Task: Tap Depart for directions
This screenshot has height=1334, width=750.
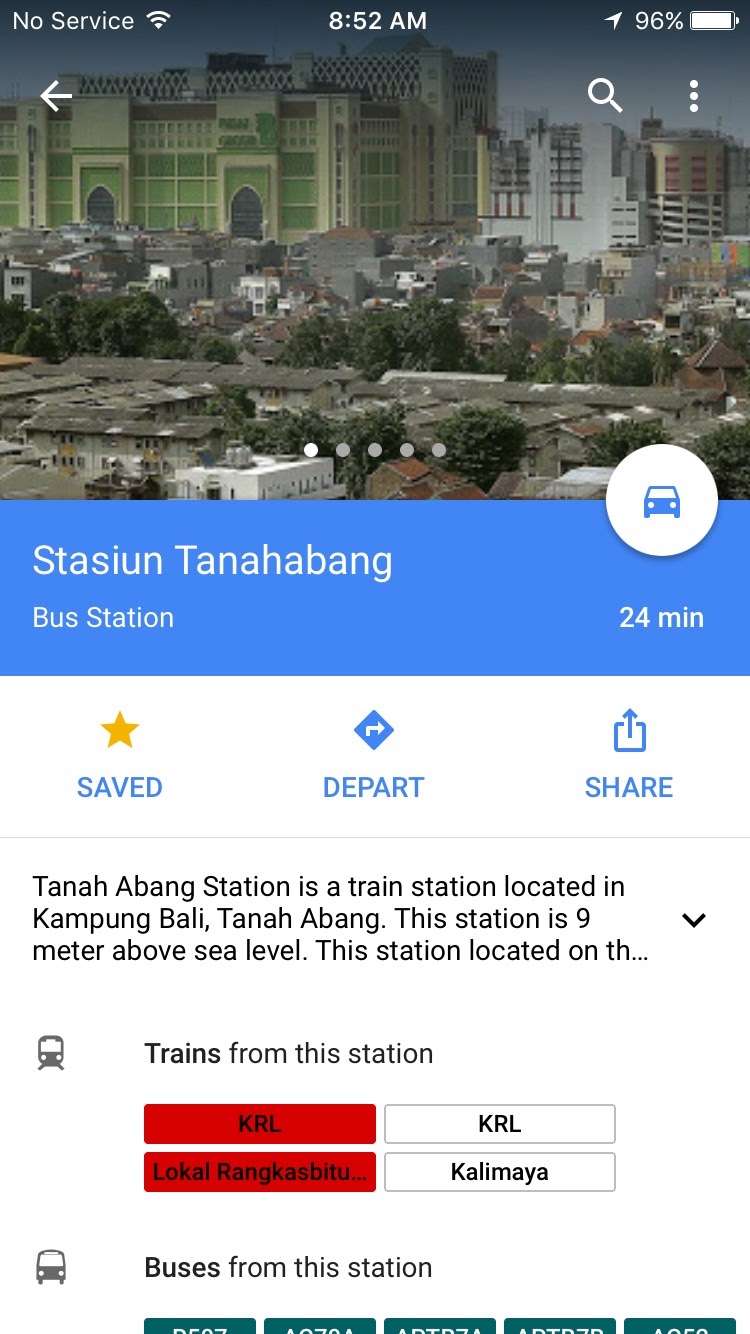Action: pyautogui.click(x=374, y=755)
